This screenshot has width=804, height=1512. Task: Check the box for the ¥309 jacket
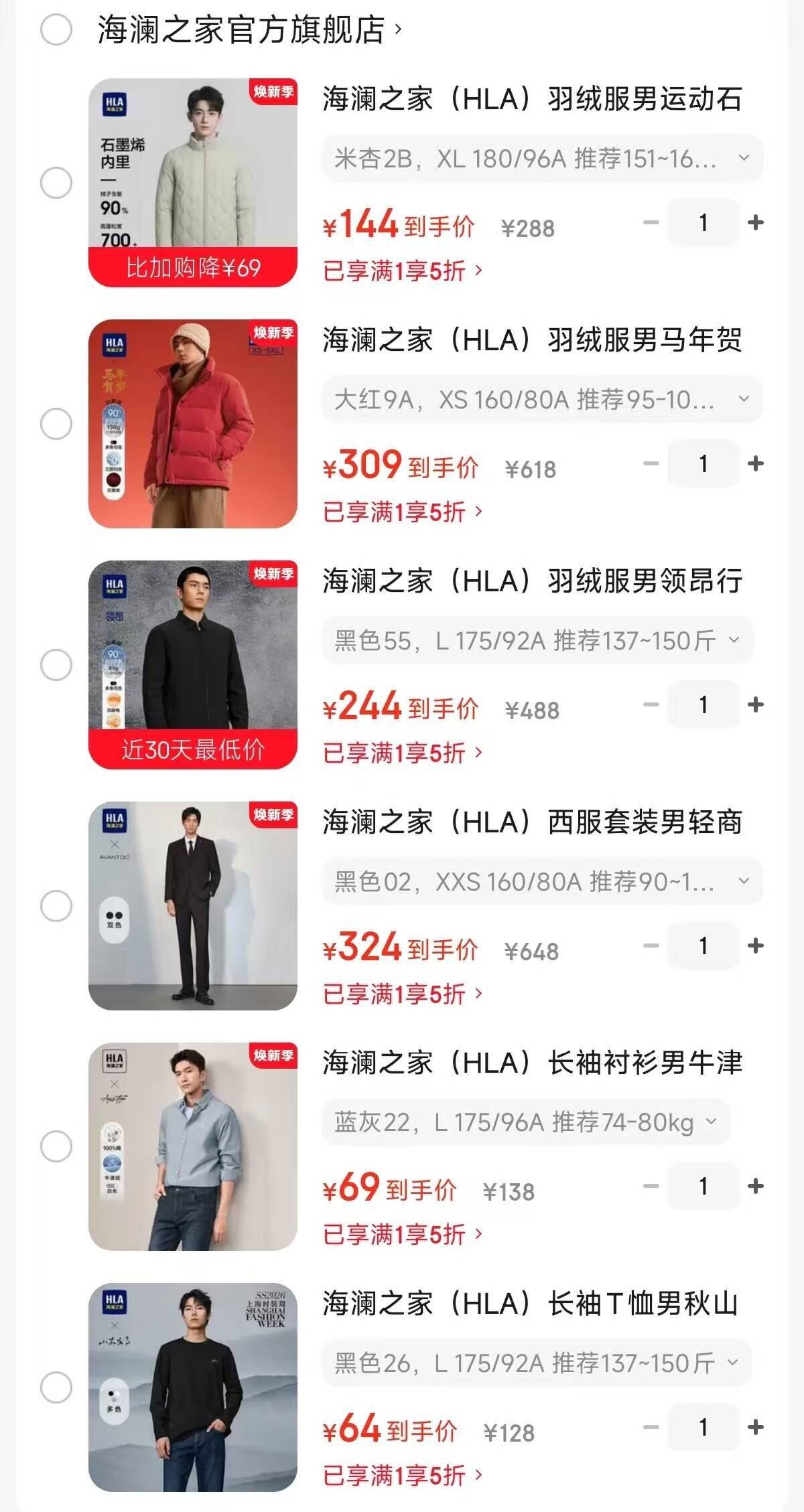click(x=56, y=424)
